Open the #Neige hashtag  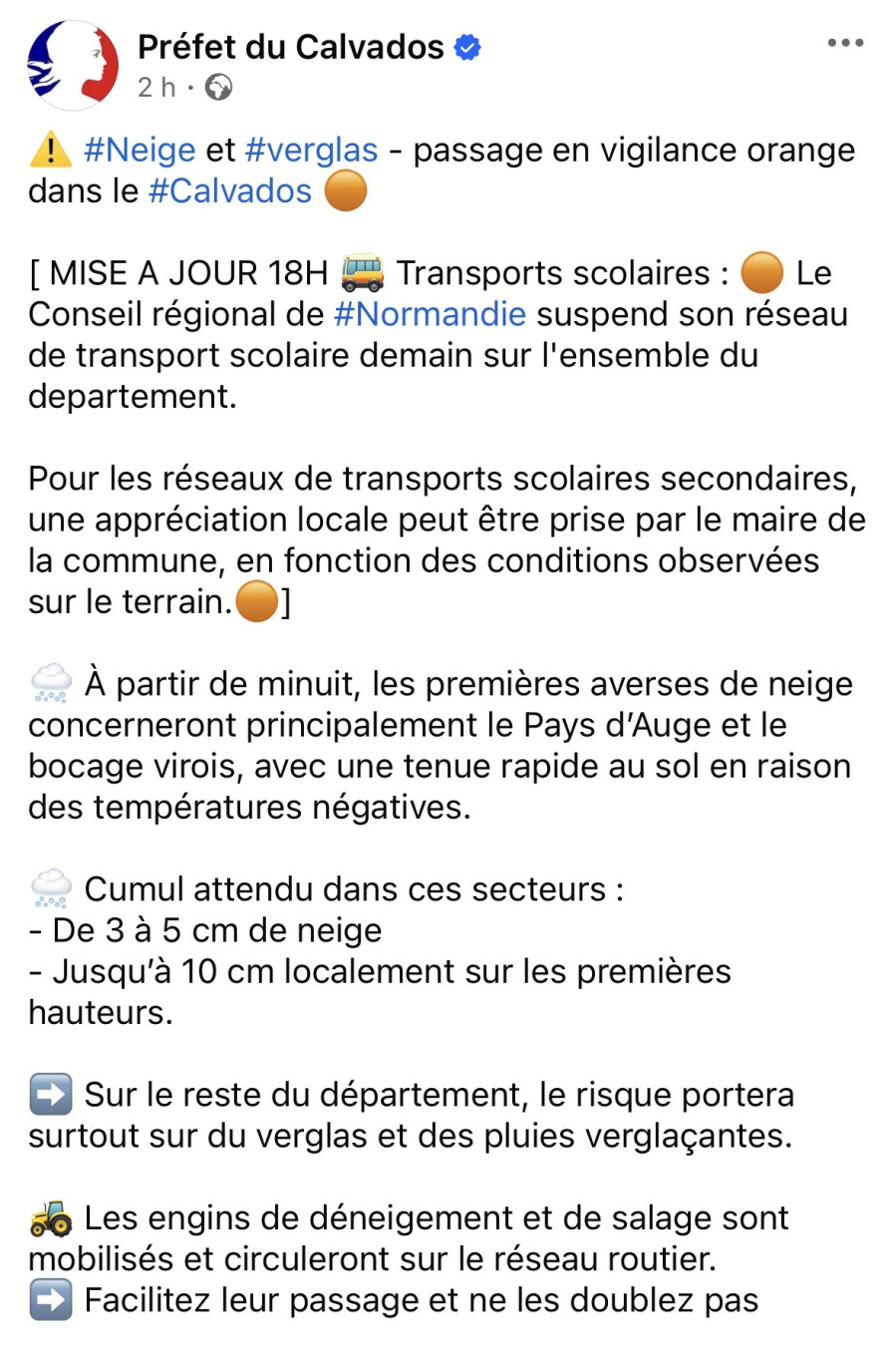(x=140, y=151)
